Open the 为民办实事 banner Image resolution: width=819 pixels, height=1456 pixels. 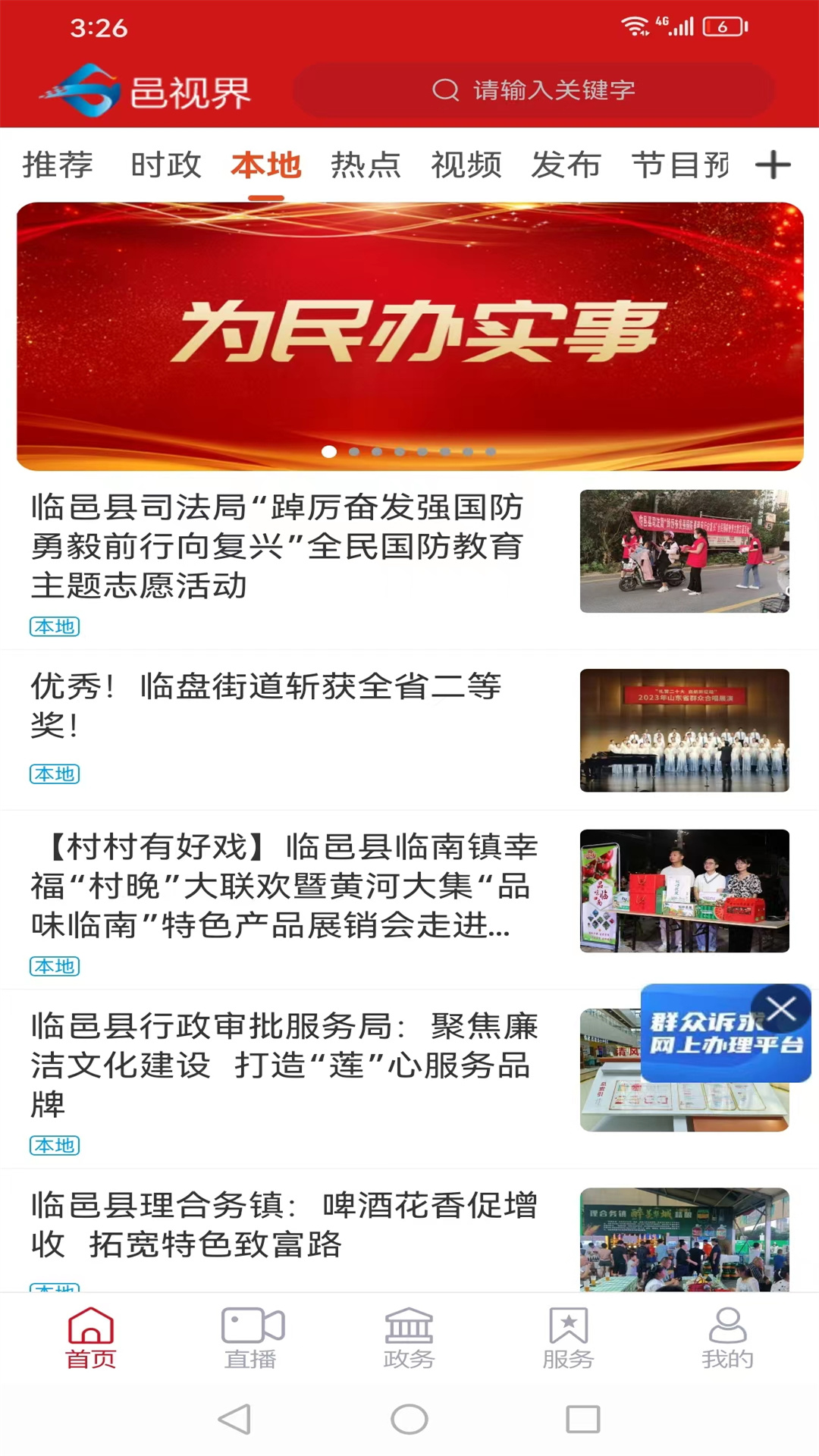click(409, 336)
